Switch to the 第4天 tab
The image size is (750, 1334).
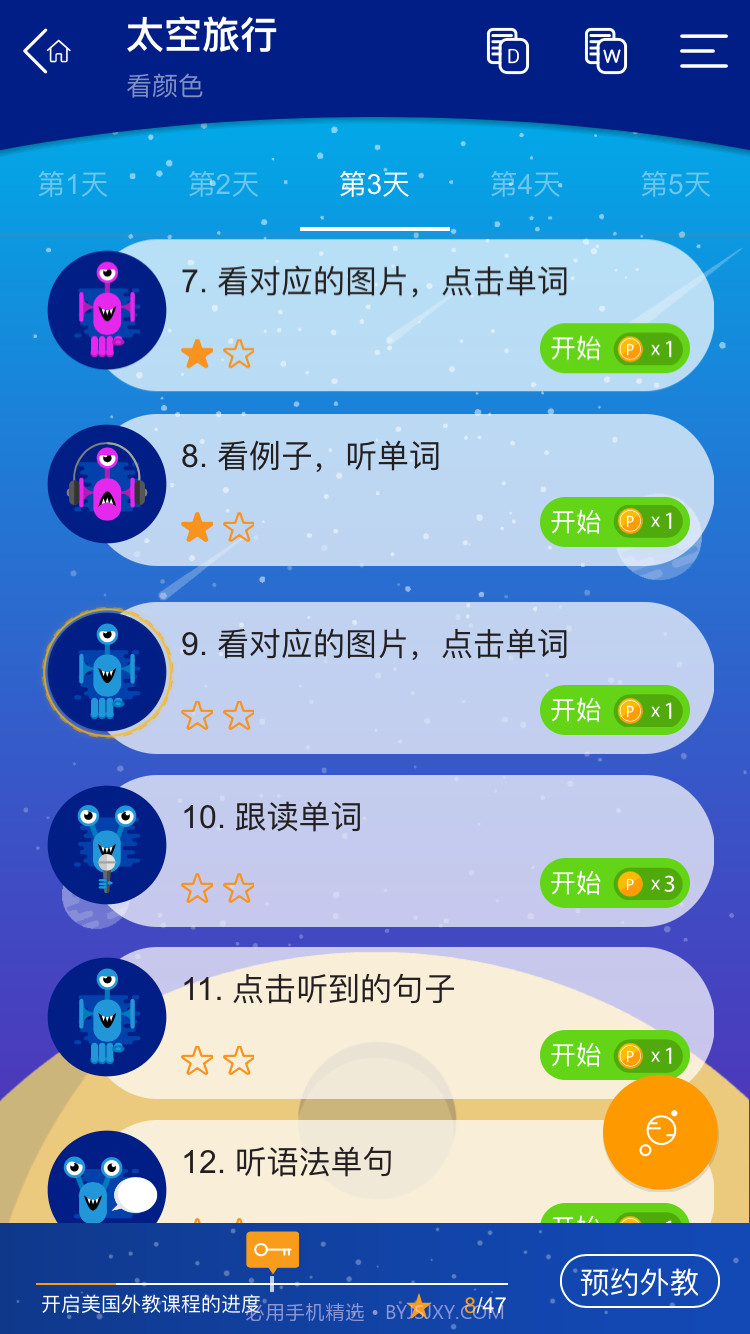524,185
